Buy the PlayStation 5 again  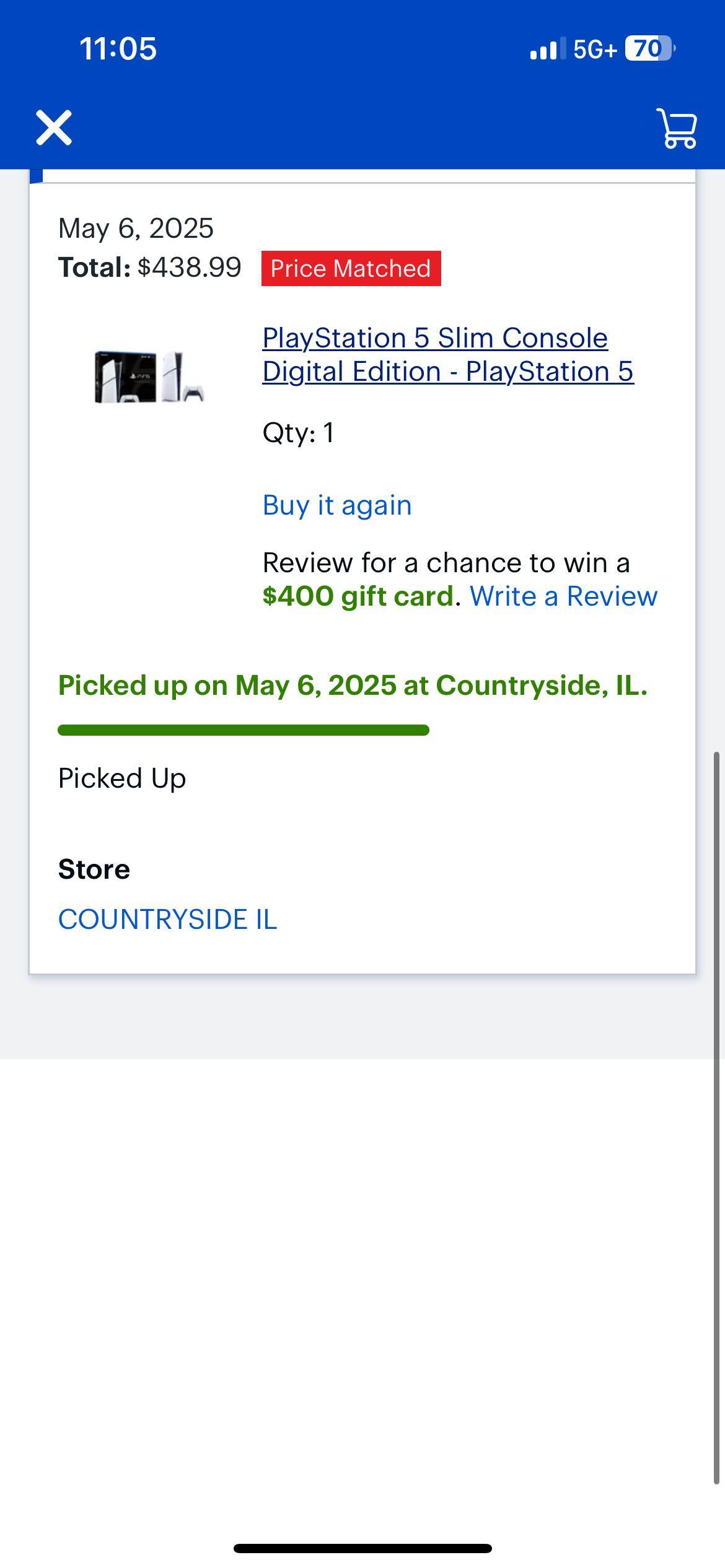pos(336,505)
